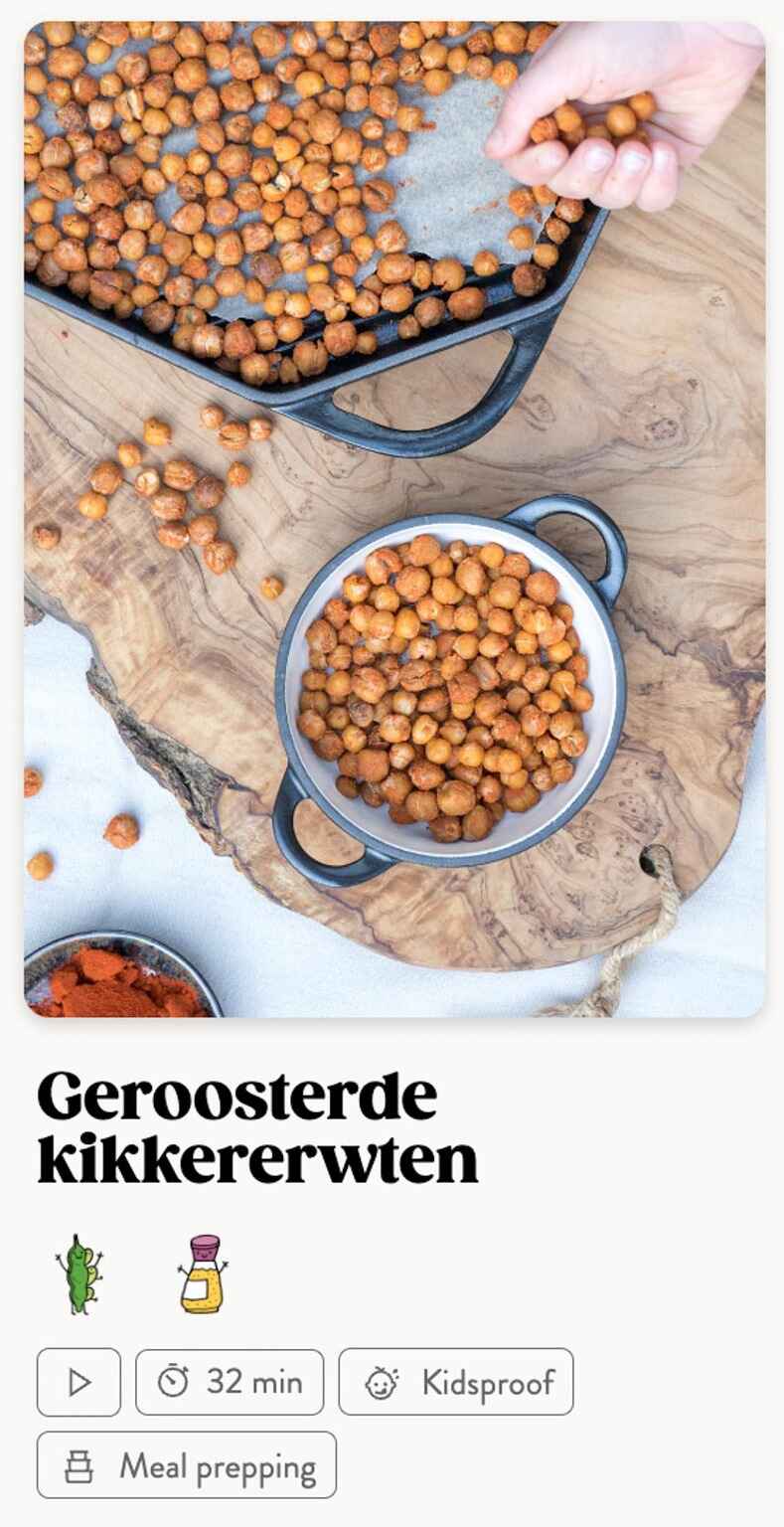Open the Geroosterde kikkererwten recipe photo
Image resolution: width=784 pixels, height=1527 pixels.
click(x=394, y=517)
